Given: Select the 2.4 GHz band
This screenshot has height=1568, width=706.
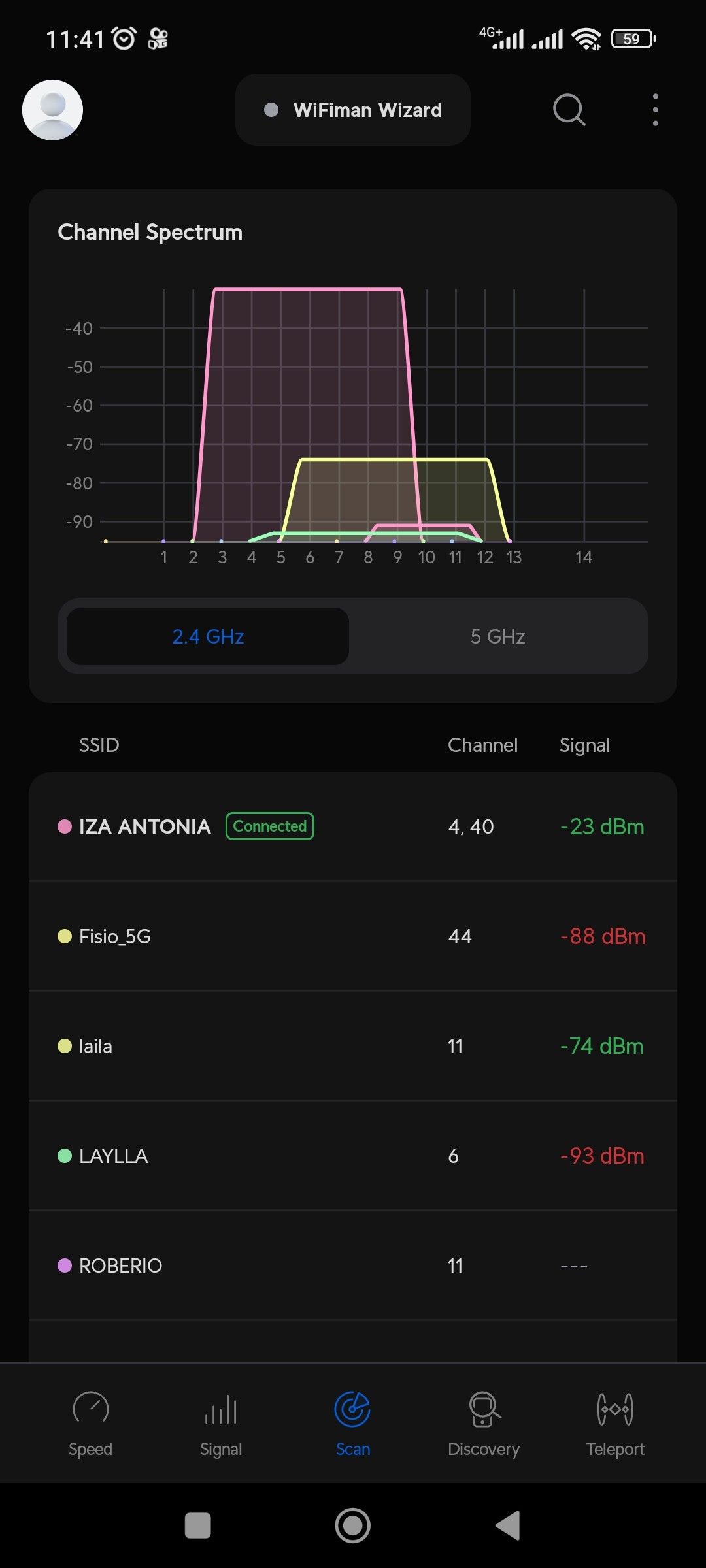Looking at the screenshot, I should click(208, 636).
